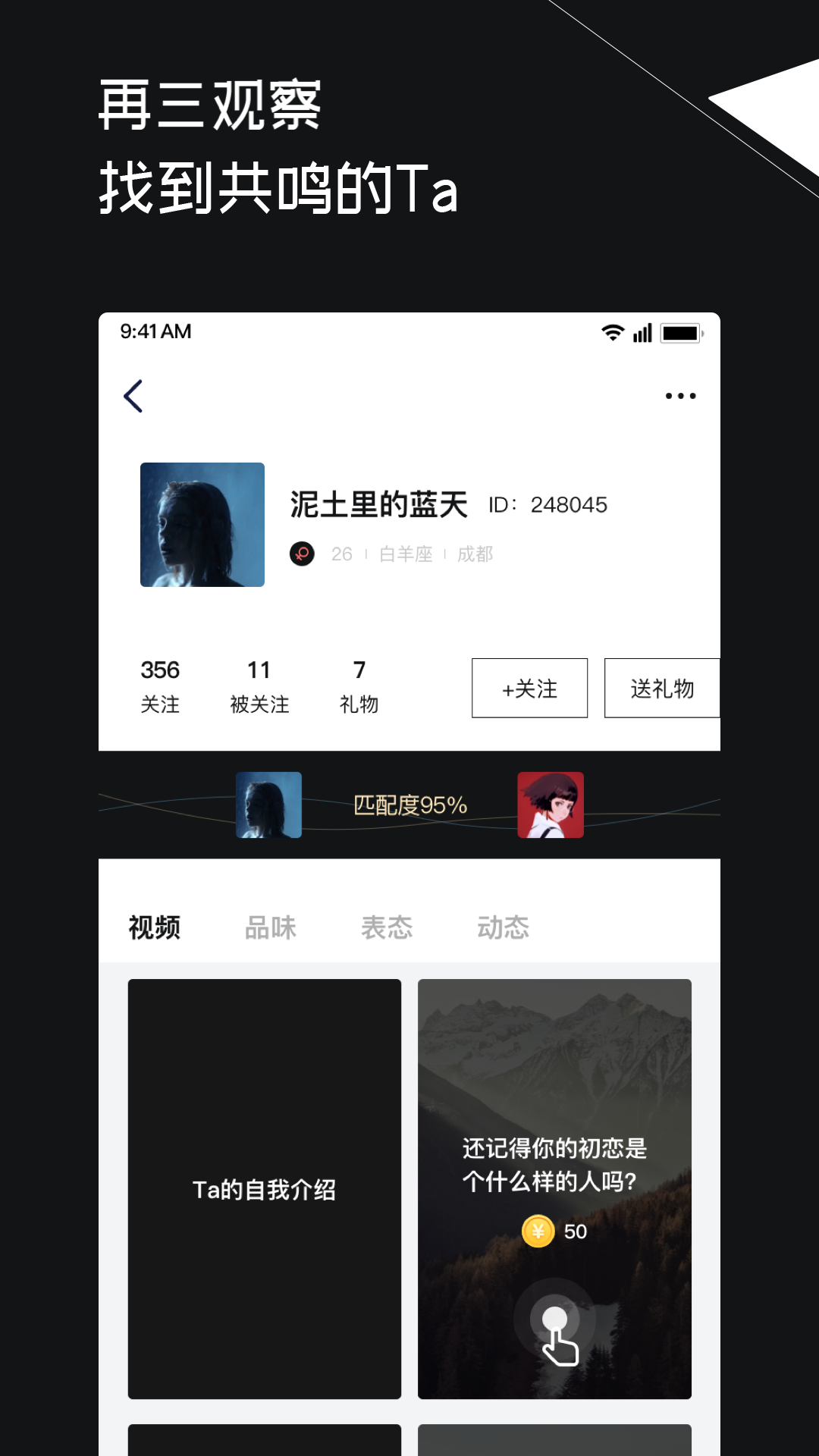Click the back arrow at top left
Viewport: 819px width, 1456px height.
133,395
